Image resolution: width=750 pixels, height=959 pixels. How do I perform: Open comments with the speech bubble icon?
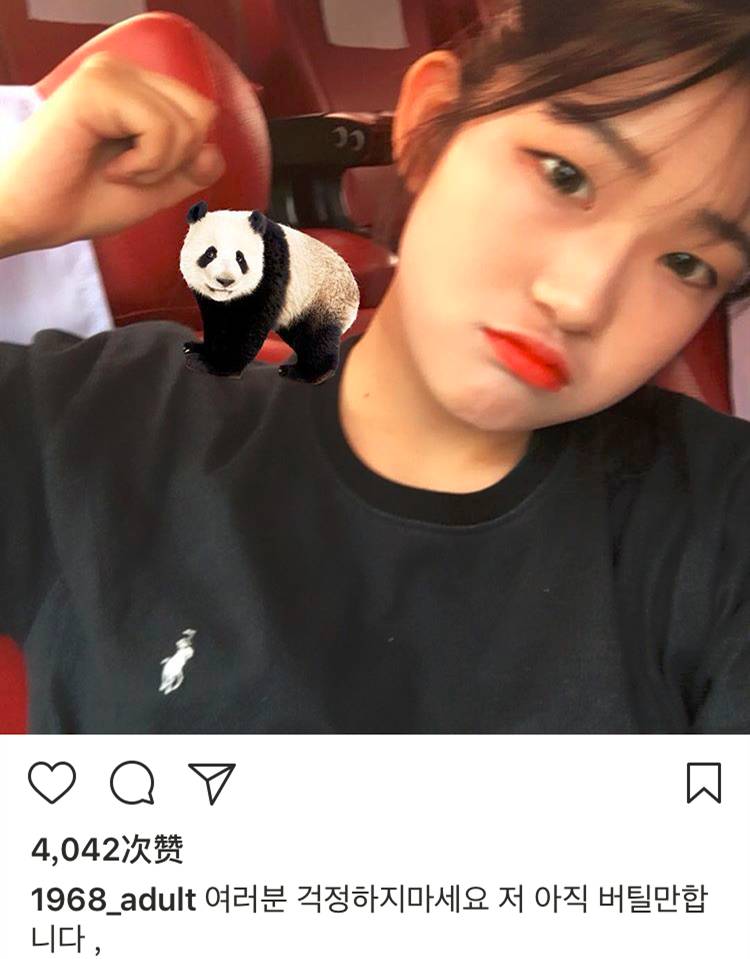(132, 783)
